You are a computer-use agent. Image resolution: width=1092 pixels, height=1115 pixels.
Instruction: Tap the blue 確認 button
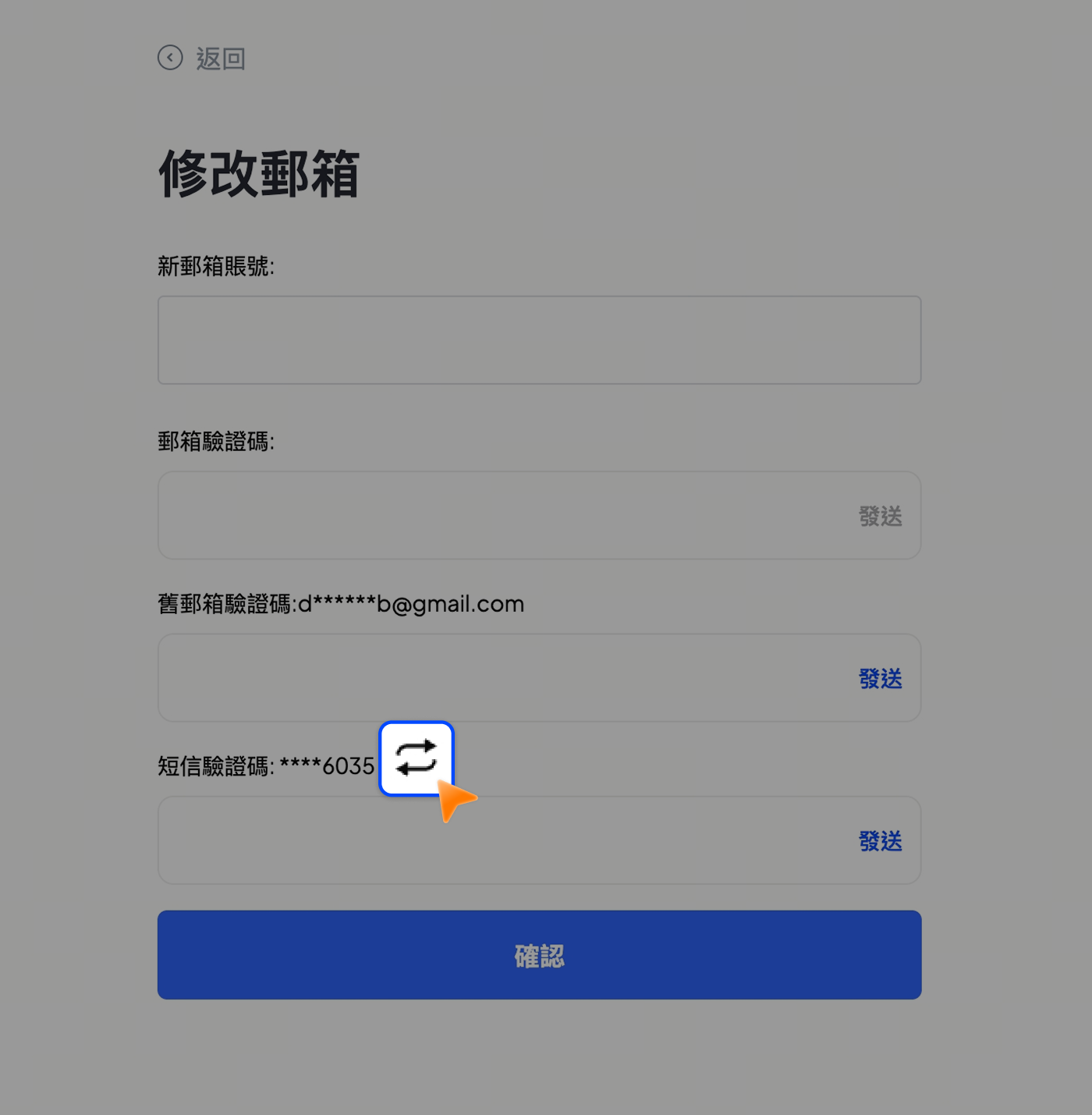(x=539, y=955)
